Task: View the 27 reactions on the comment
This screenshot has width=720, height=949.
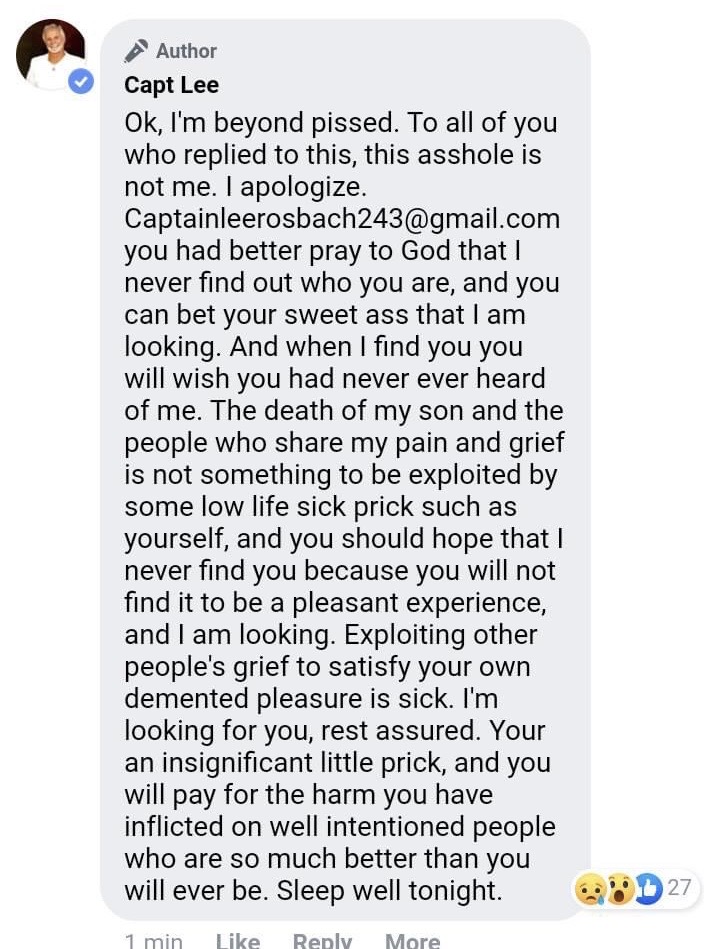Action: (x=634, y=888)
